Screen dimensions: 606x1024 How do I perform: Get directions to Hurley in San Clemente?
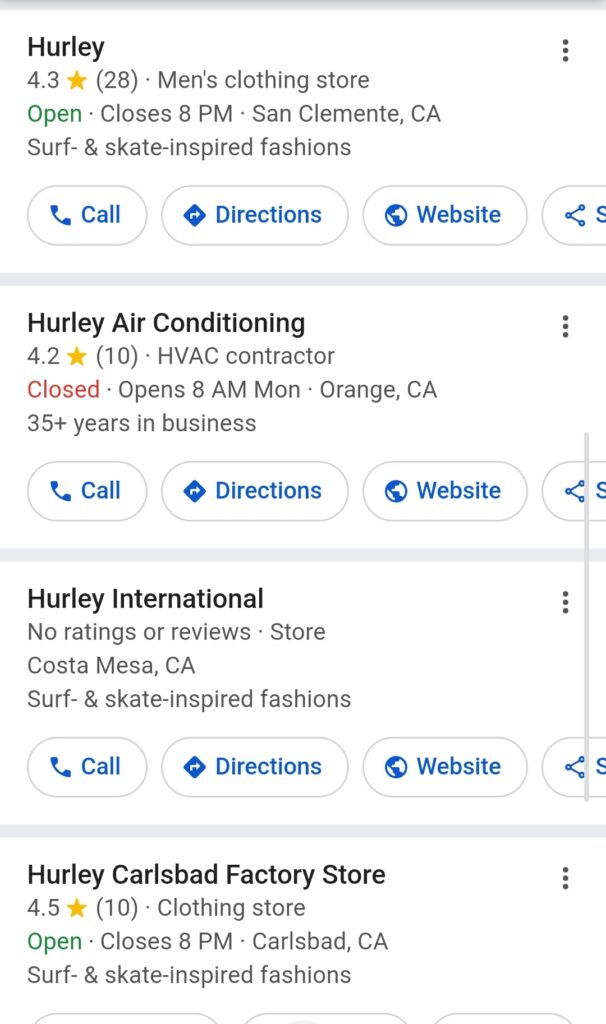[x=254, y=215]
